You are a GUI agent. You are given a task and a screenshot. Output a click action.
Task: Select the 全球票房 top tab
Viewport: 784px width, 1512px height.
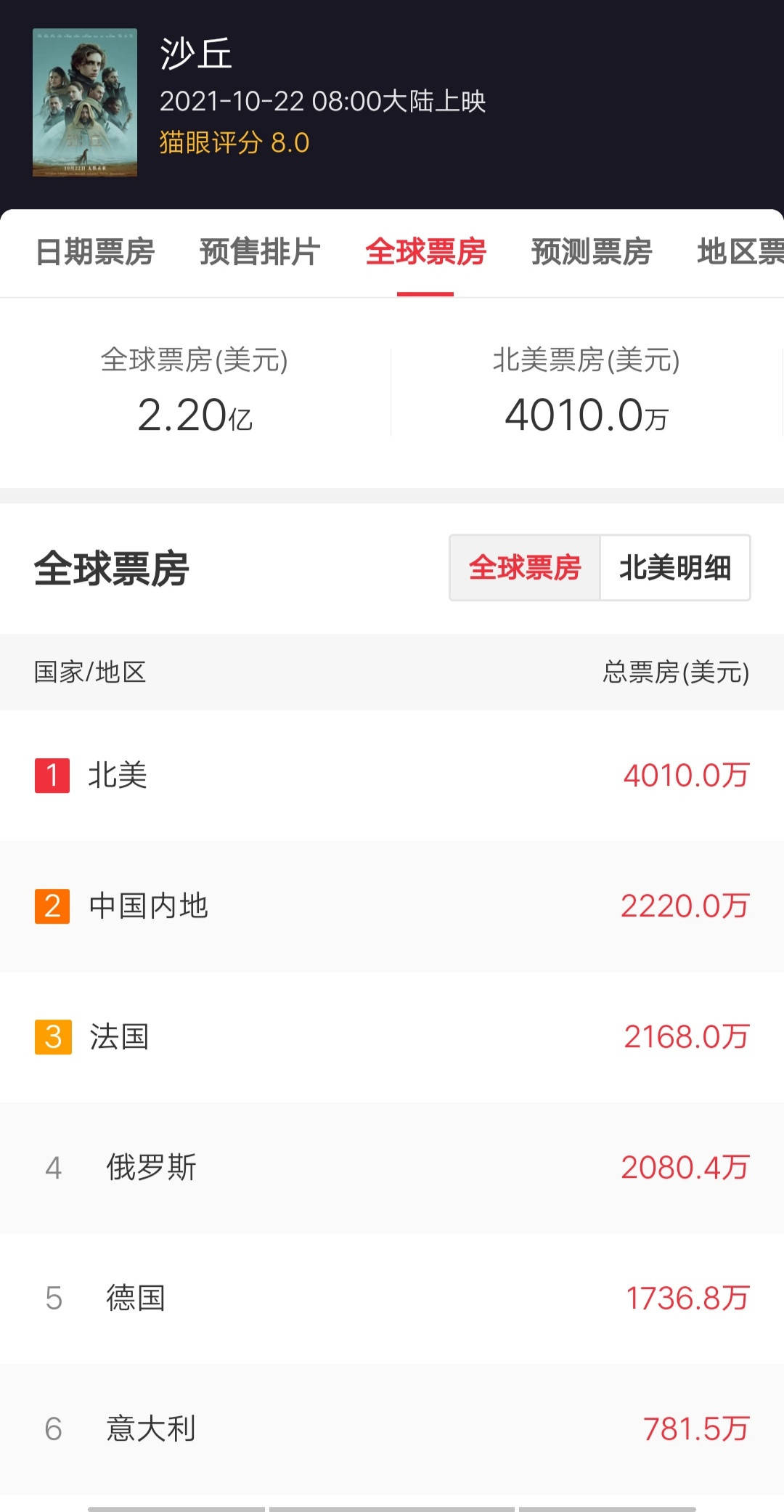[425, 252]
